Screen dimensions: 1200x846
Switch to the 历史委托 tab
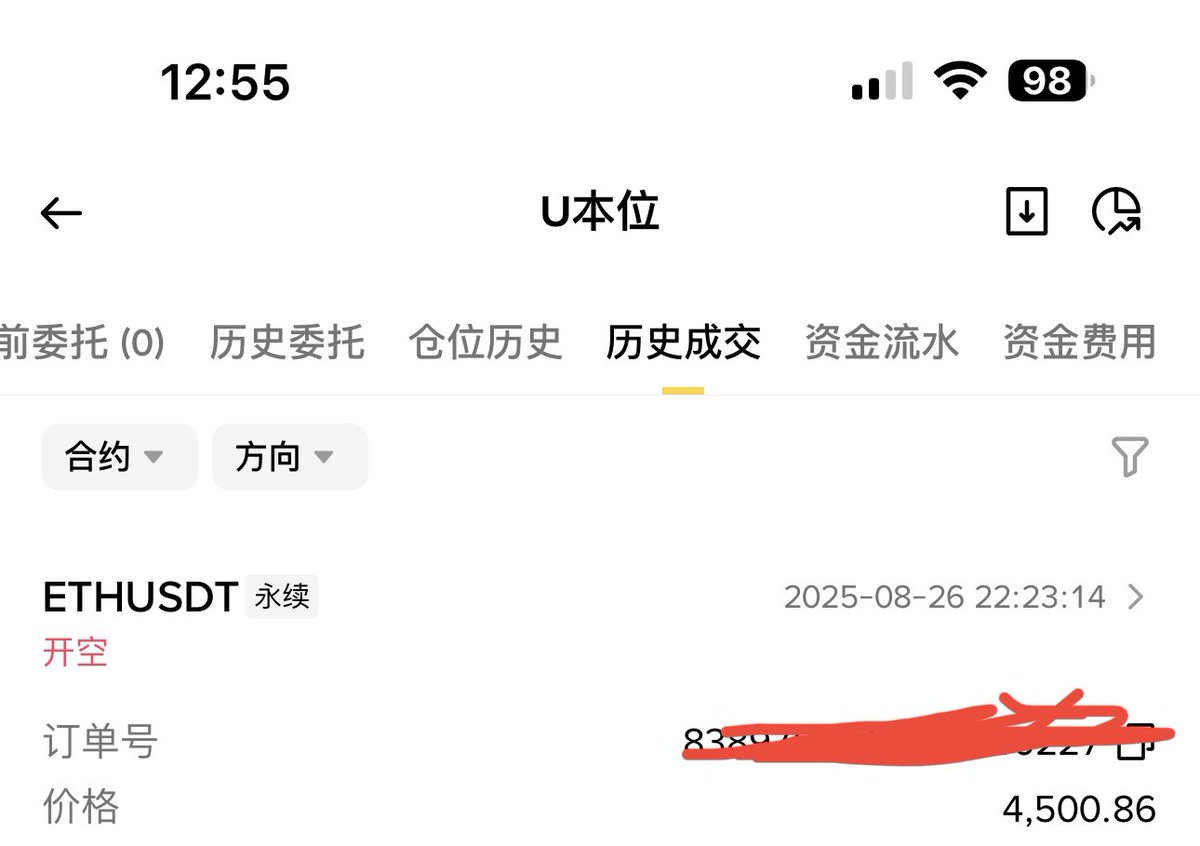pos(287,343)
